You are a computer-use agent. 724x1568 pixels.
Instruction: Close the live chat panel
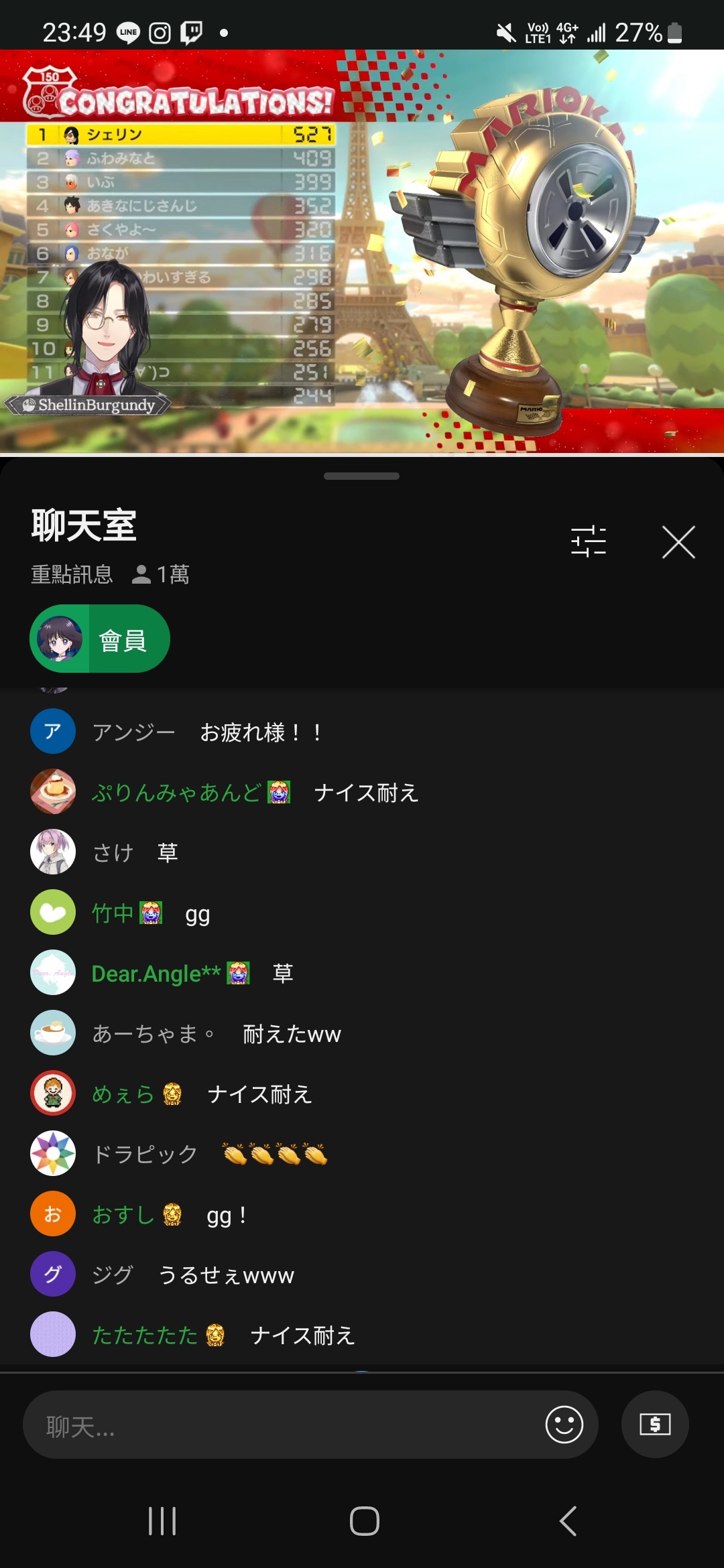(678, 542)
